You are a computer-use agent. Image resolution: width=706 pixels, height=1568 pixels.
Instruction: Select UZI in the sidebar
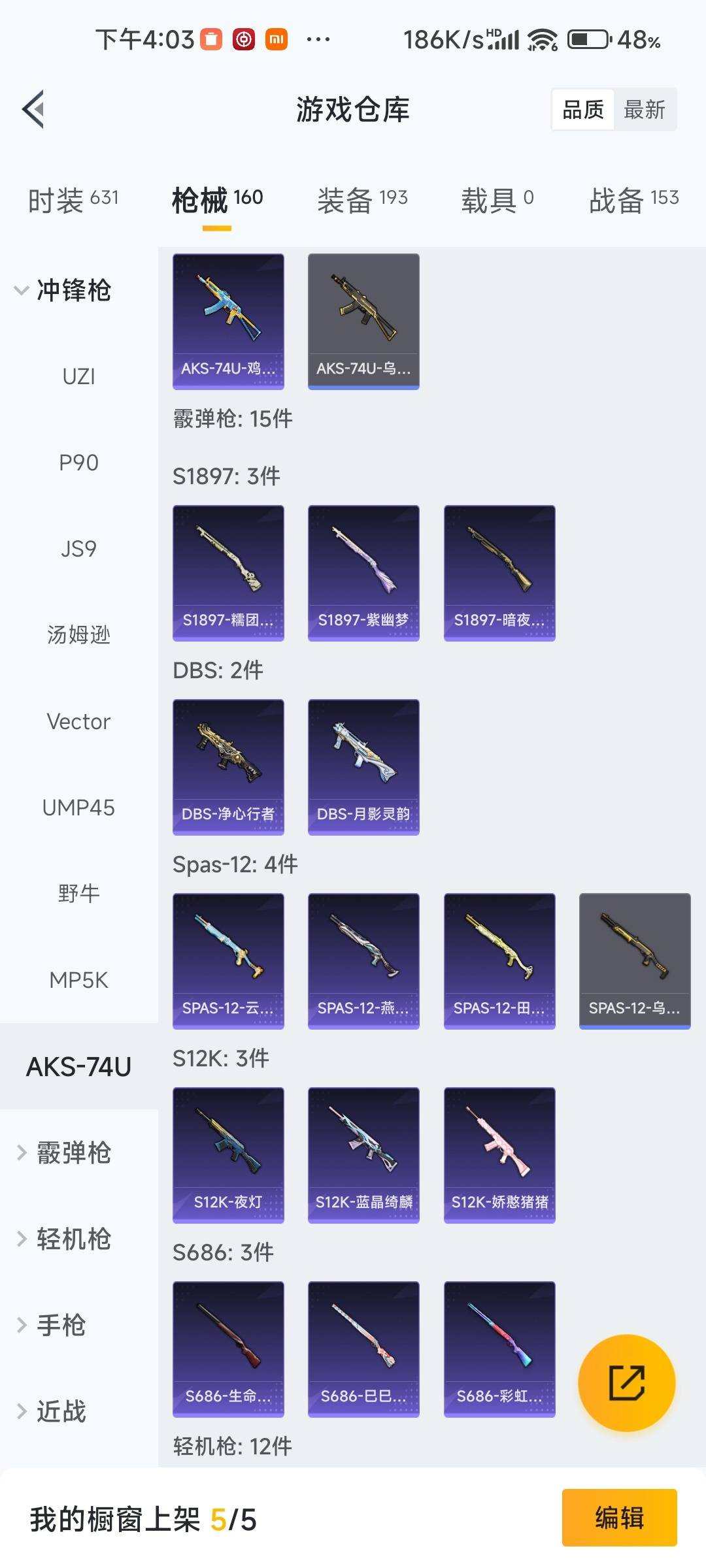(78, 377)
